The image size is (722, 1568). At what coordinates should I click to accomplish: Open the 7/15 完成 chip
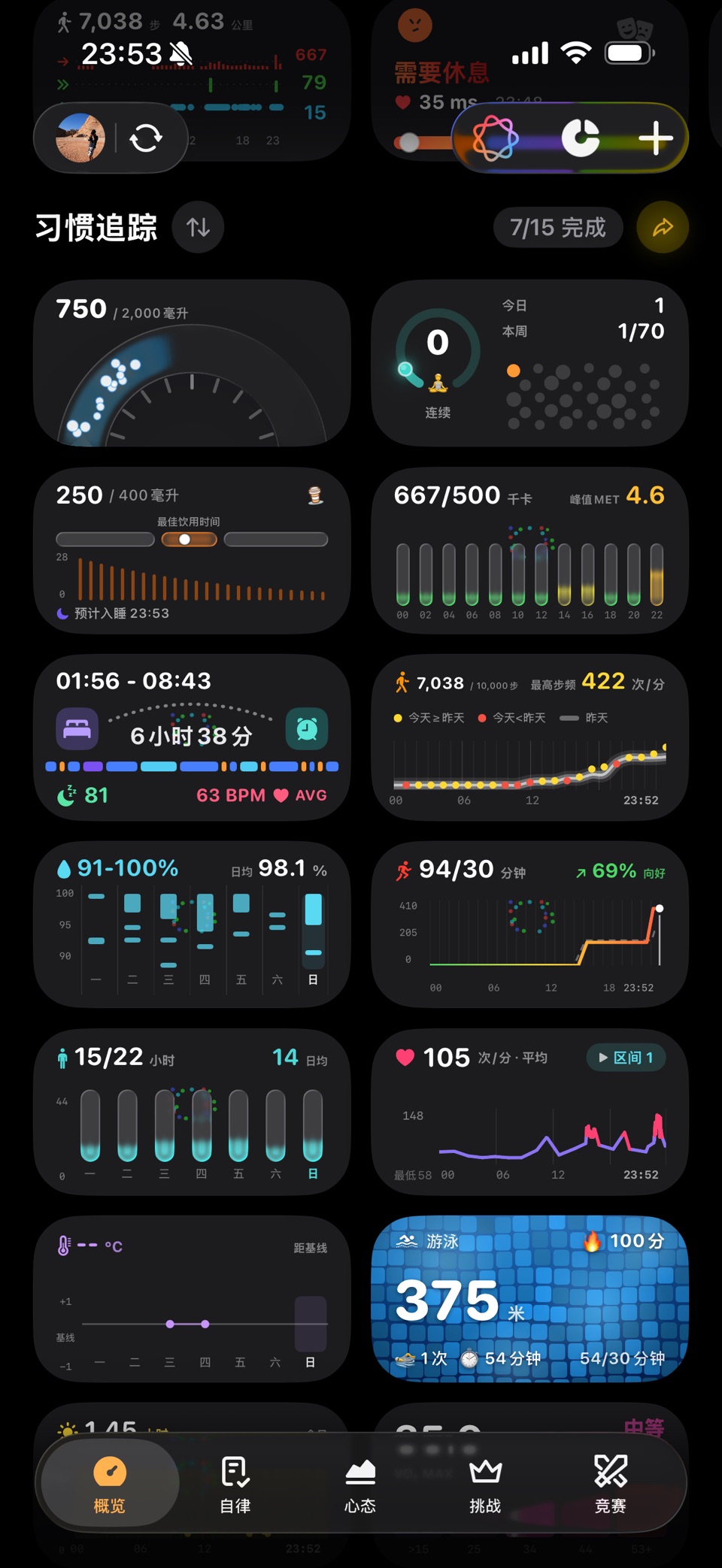tap(558, 227)
